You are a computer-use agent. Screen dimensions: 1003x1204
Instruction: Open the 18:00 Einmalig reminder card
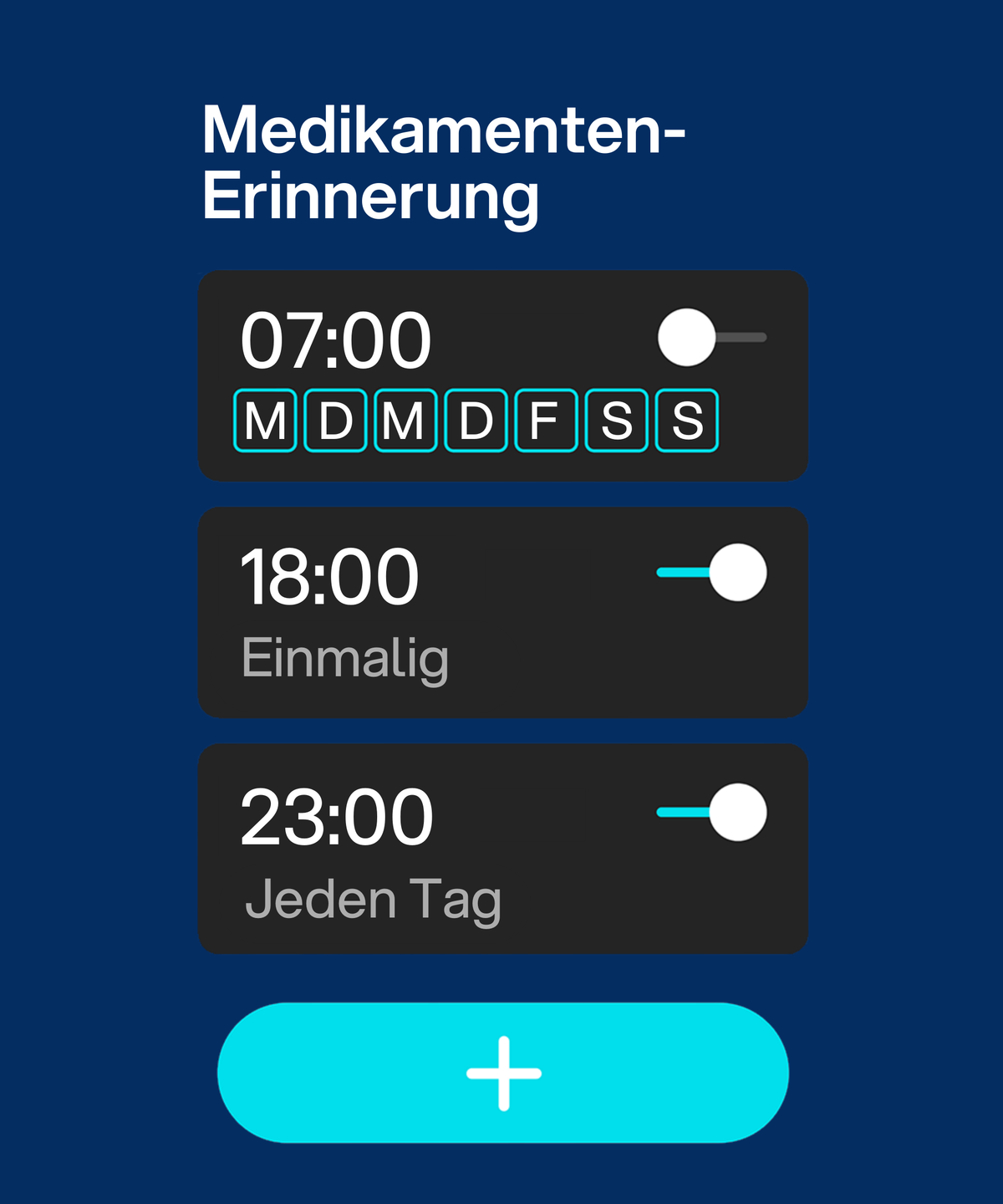[x=501, y=635]
